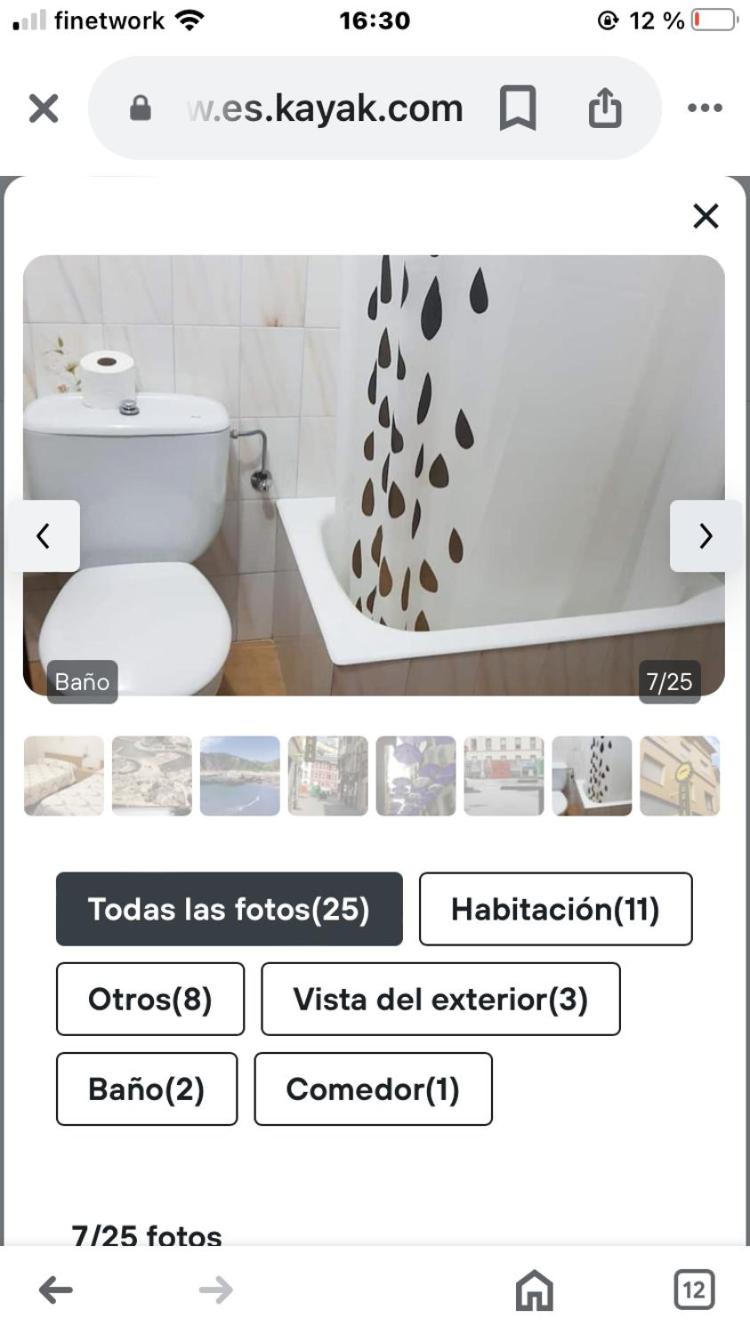Screen dimensions: 750x1334
Task: Open the bedroom thumbnail with two beds
Action: (64, 776)
